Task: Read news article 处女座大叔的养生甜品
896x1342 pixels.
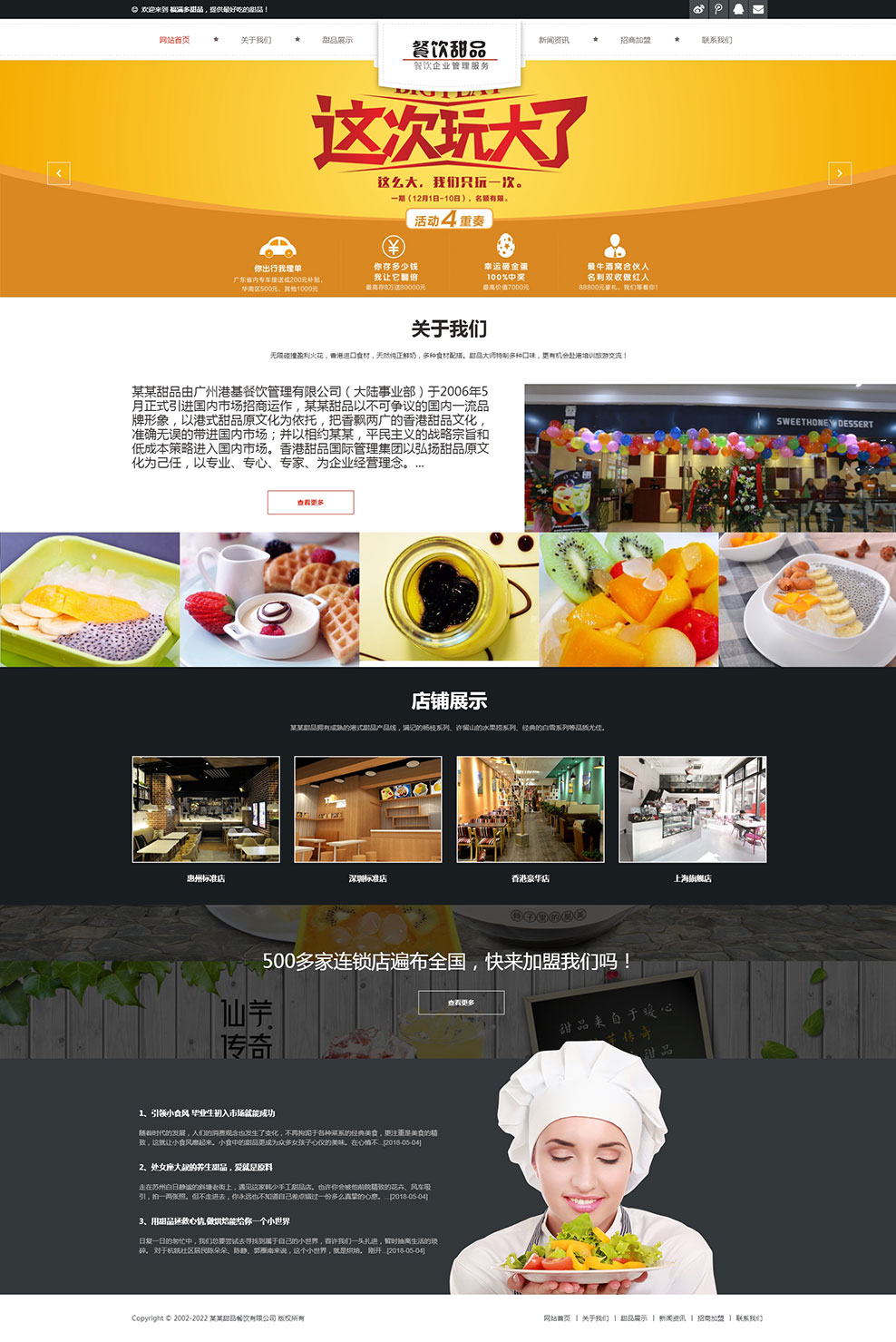Action: (206, 1167)
